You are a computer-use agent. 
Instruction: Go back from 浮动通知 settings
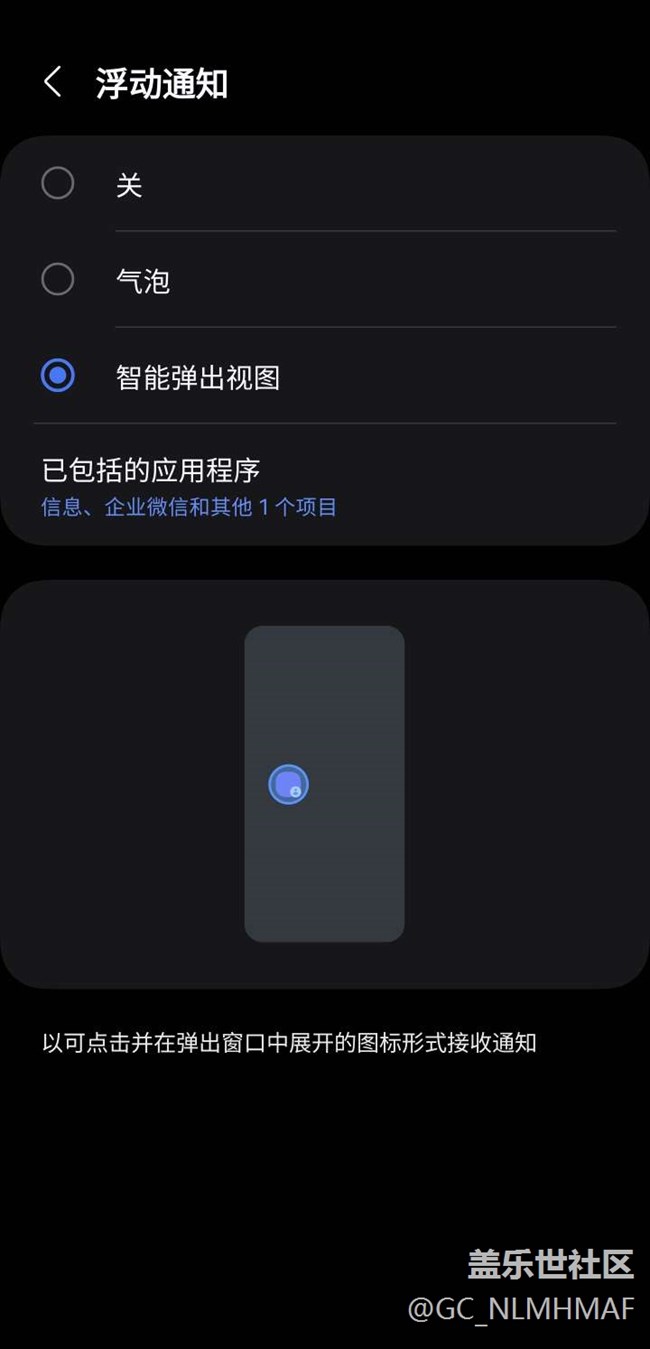(x=53, y=83)
